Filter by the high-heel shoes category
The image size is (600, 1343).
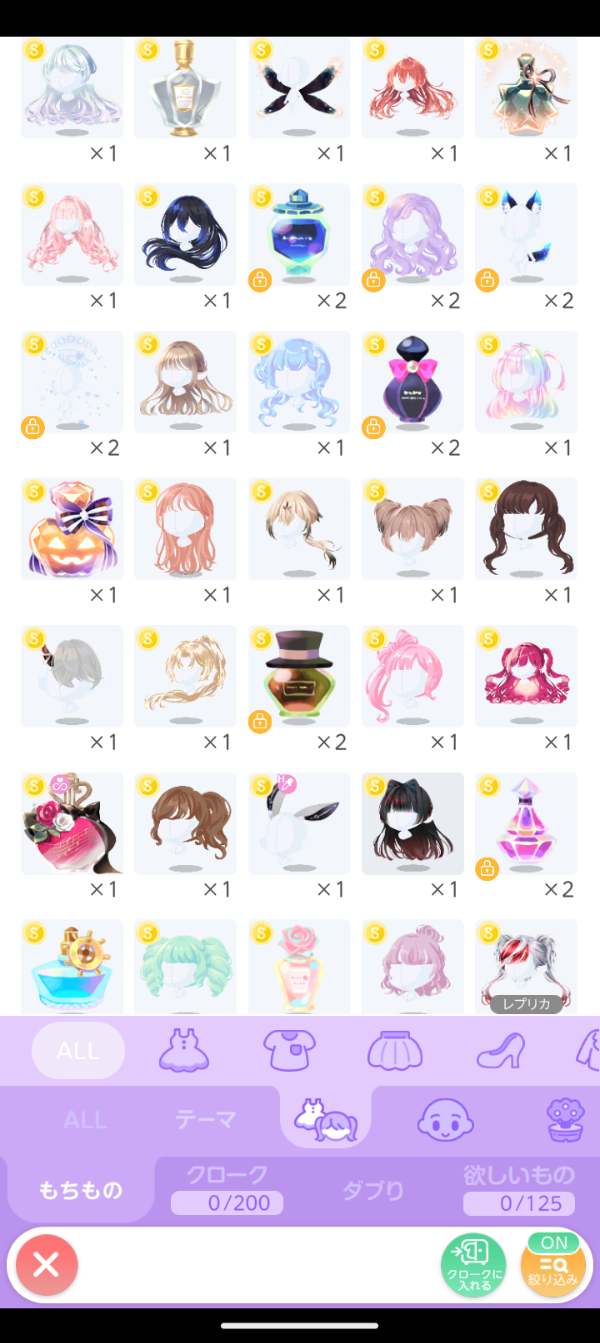click(x=501, y=1051)
